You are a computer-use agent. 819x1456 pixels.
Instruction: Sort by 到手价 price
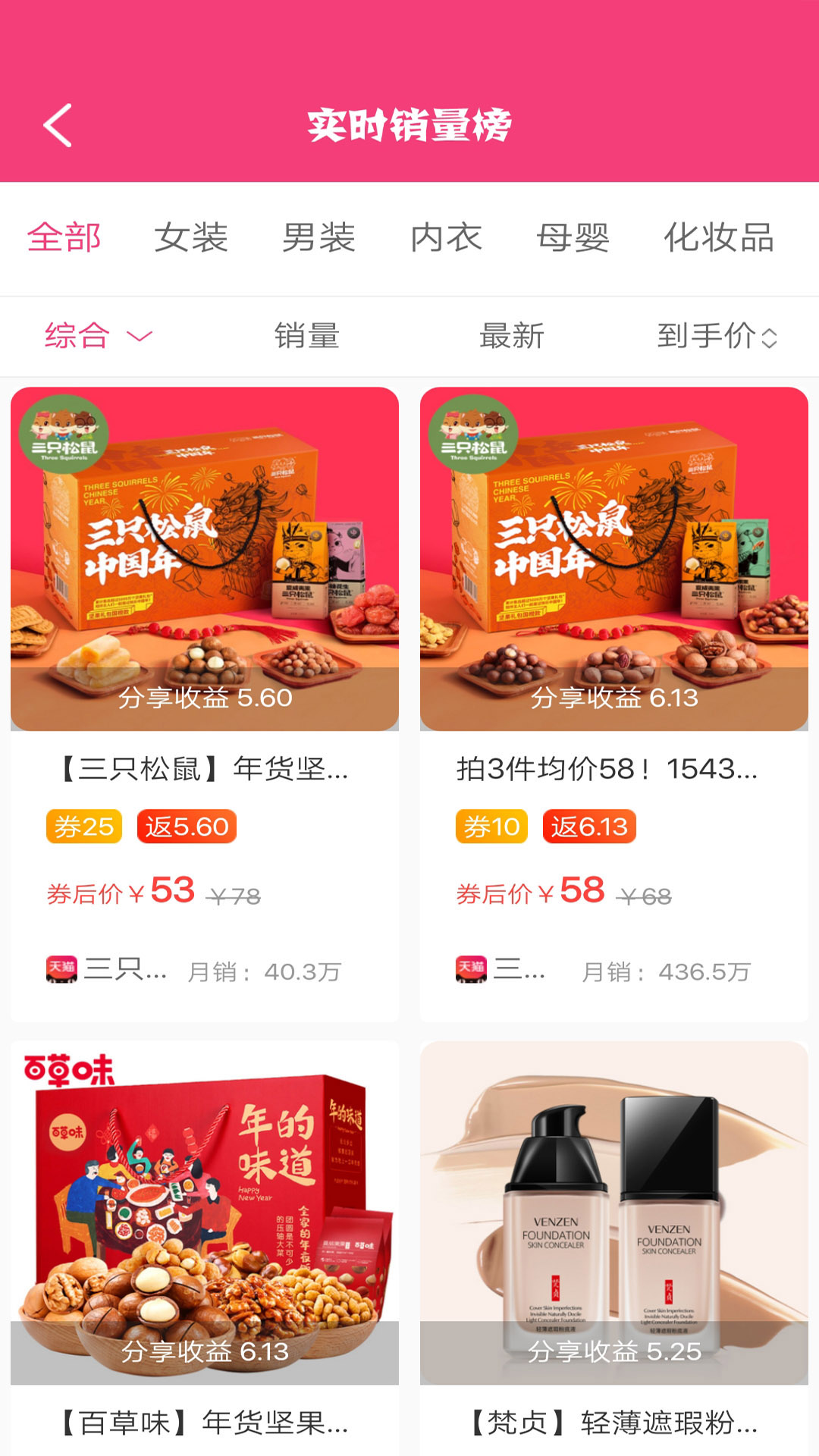pos(717,336)
